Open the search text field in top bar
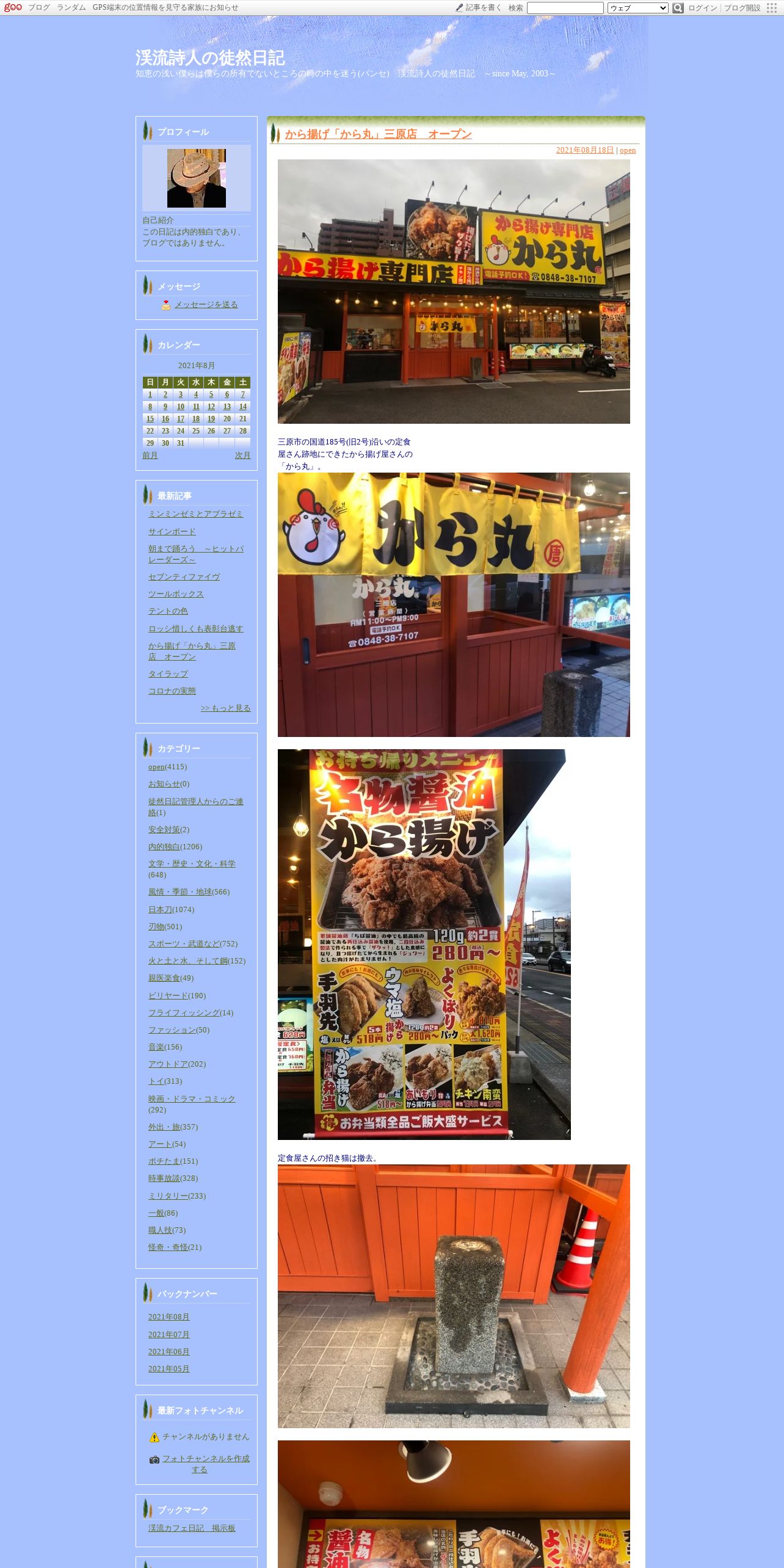 coord(565,8)
